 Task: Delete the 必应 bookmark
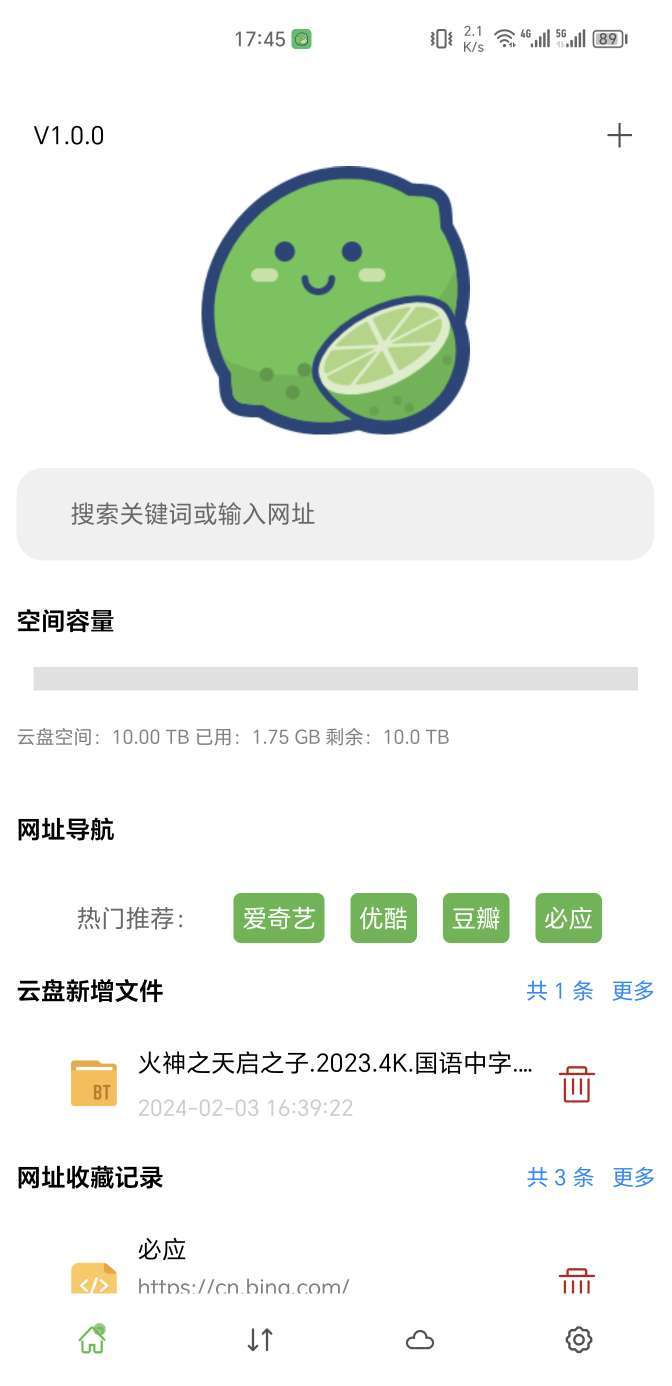tap(576, 1280)
